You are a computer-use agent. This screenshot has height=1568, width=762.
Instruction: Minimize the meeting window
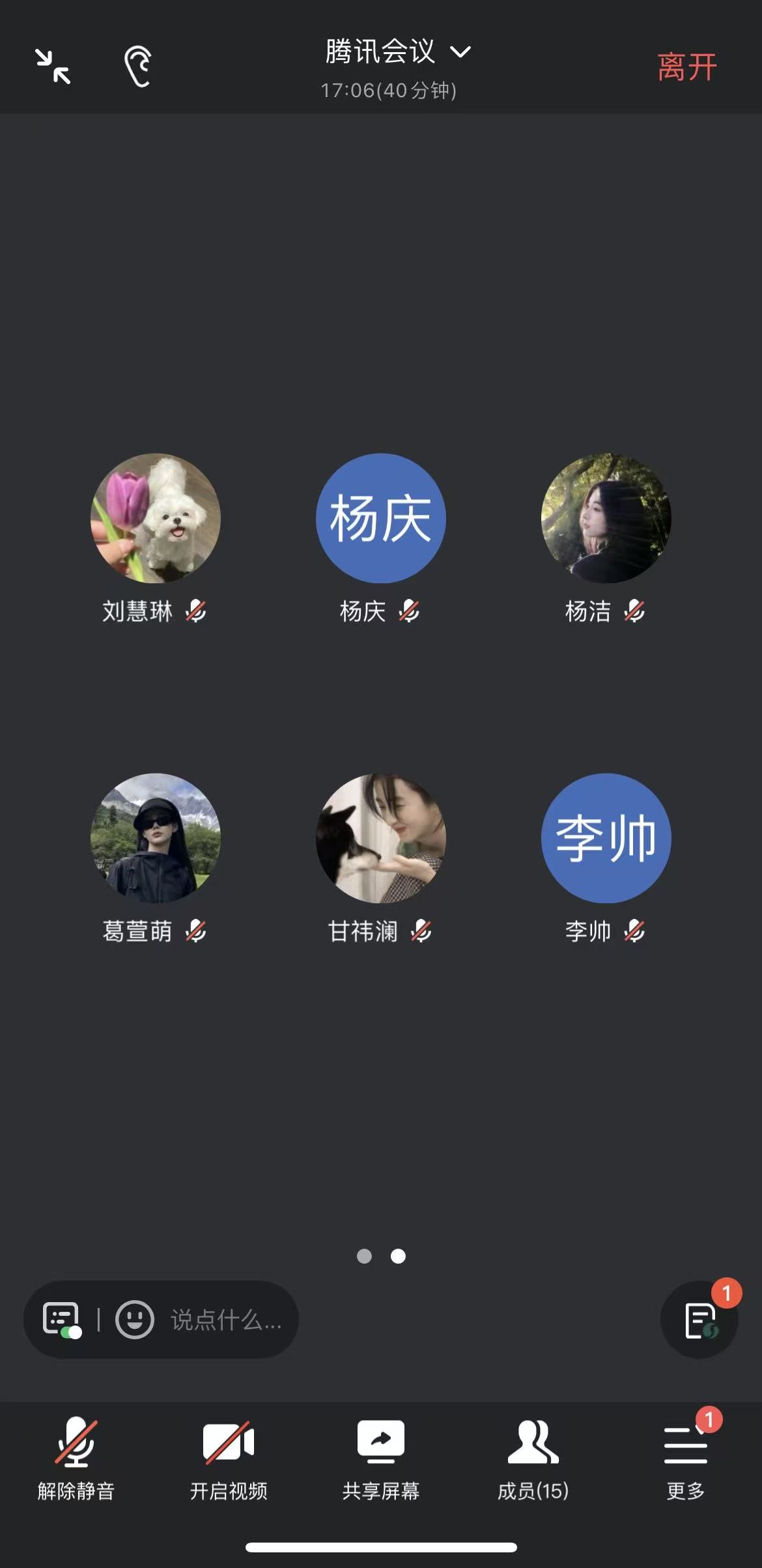(53, 66)
